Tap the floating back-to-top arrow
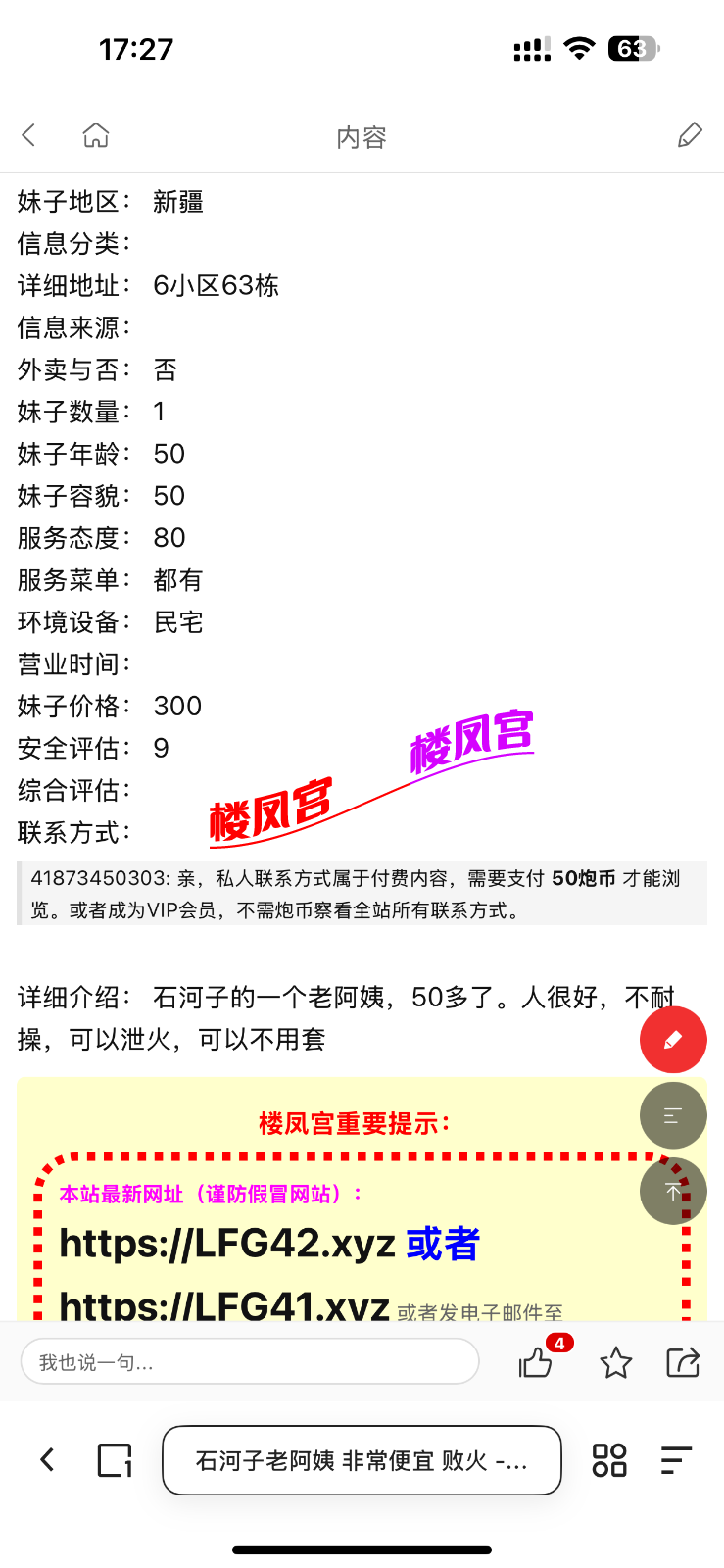This screenshot has width=724, height=1568. tap(673, 1191)
